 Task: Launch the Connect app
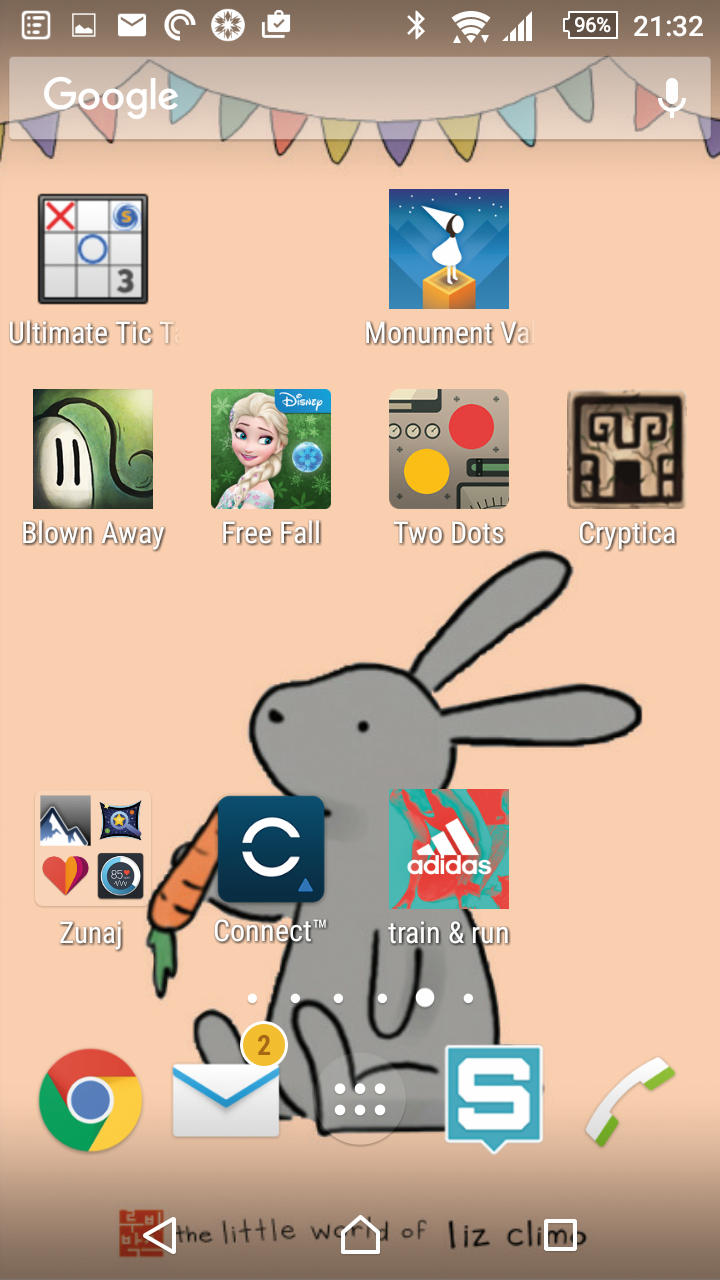pyautogui.click(x=271, y=850)
